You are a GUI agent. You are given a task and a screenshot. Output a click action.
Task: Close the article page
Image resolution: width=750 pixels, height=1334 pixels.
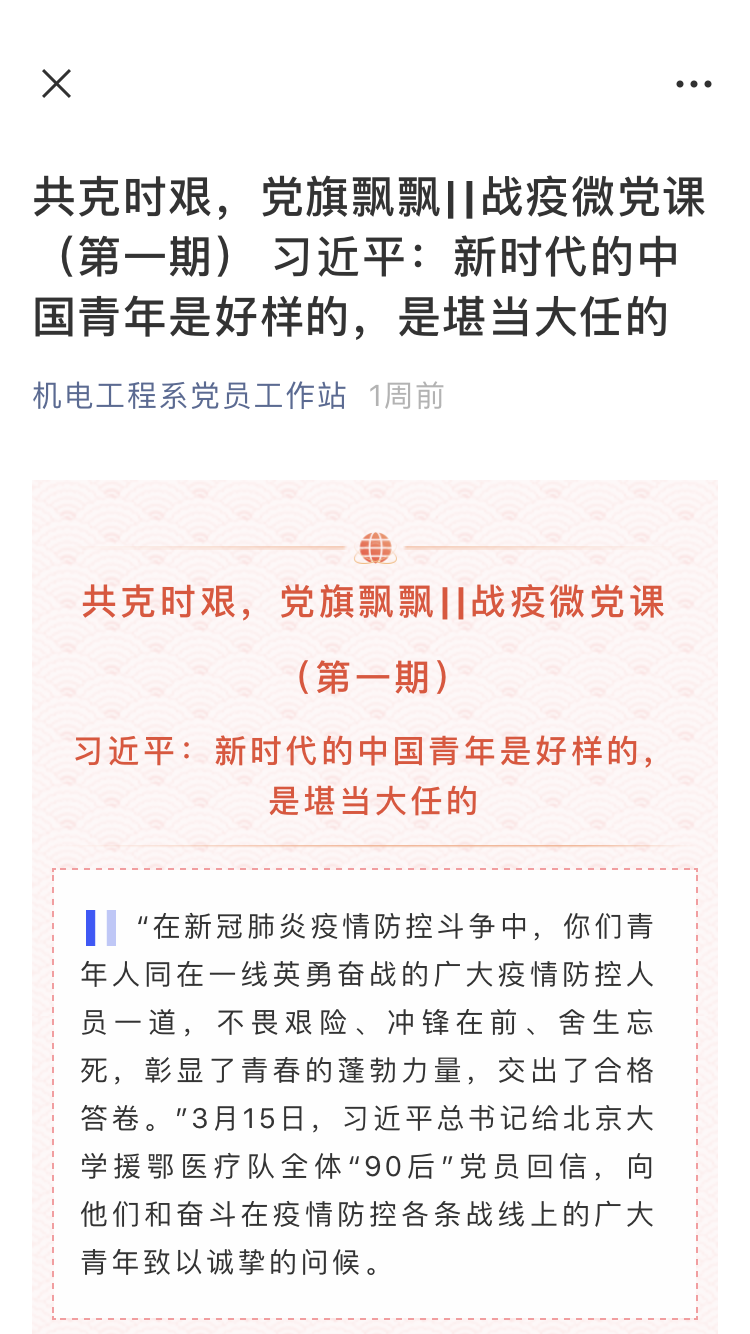(56, 84)
